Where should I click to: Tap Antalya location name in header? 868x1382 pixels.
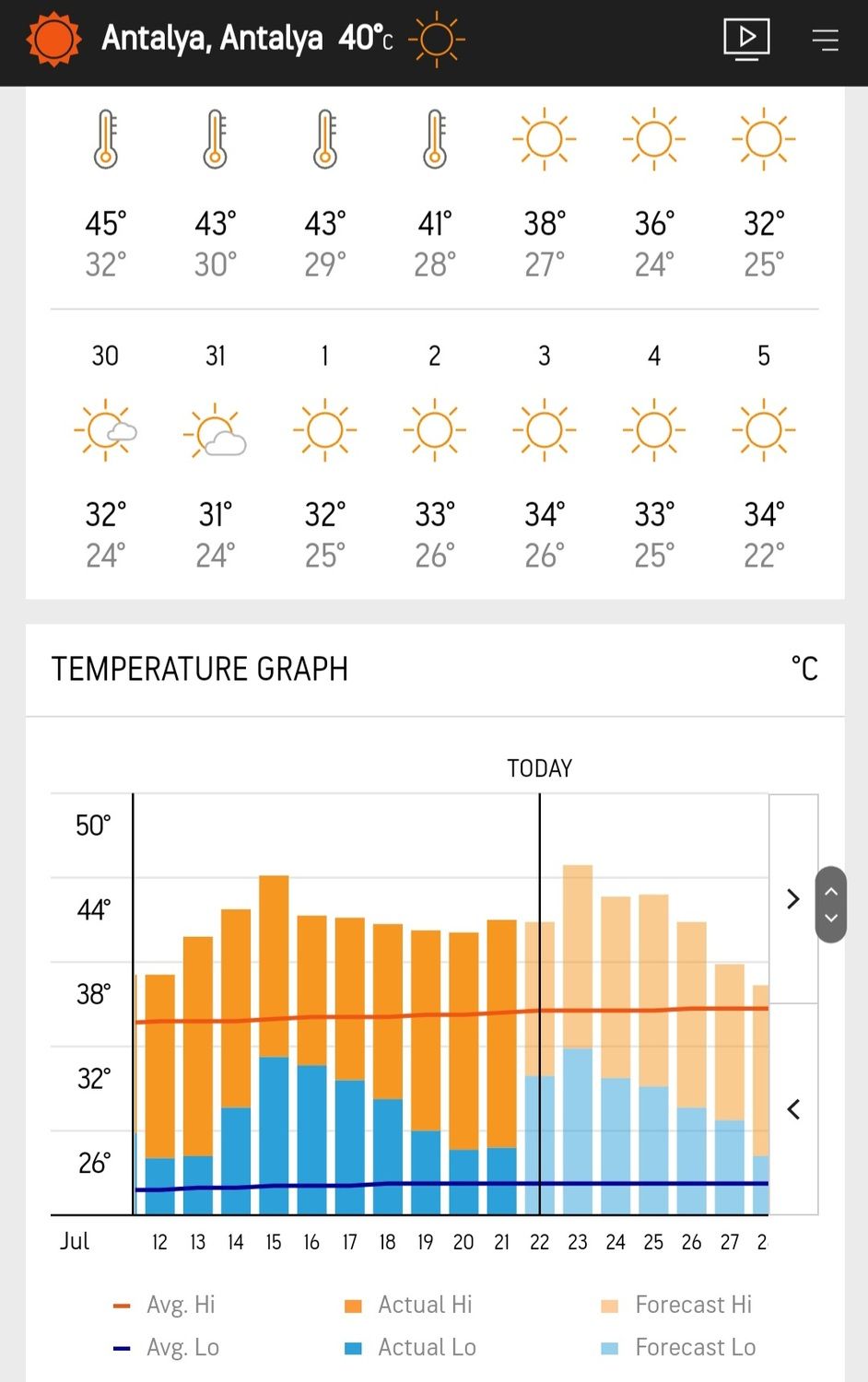pos(212,39)
